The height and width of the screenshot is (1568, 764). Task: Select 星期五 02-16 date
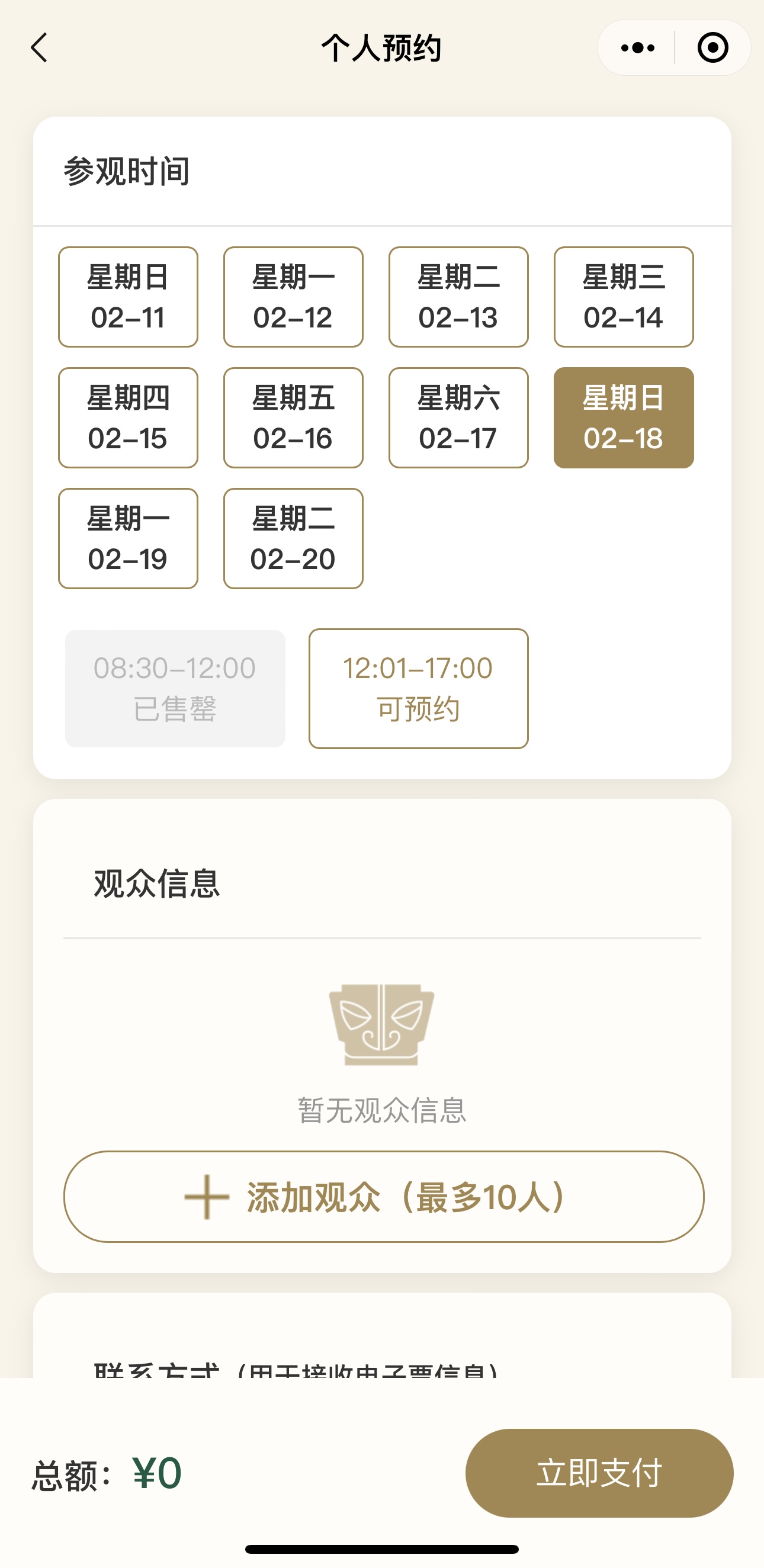[293, 417]
